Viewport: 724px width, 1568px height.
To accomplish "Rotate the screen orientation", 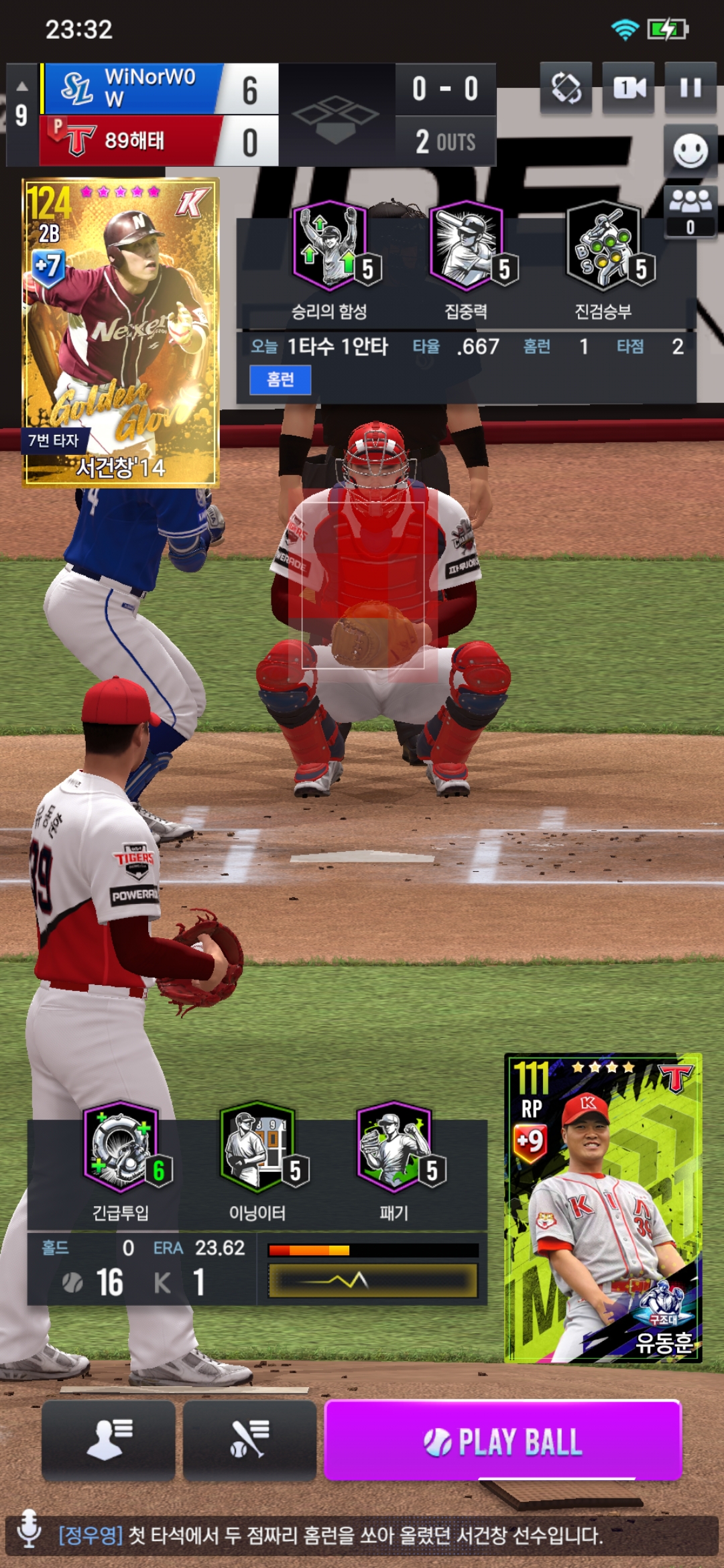I will [566, 88].
